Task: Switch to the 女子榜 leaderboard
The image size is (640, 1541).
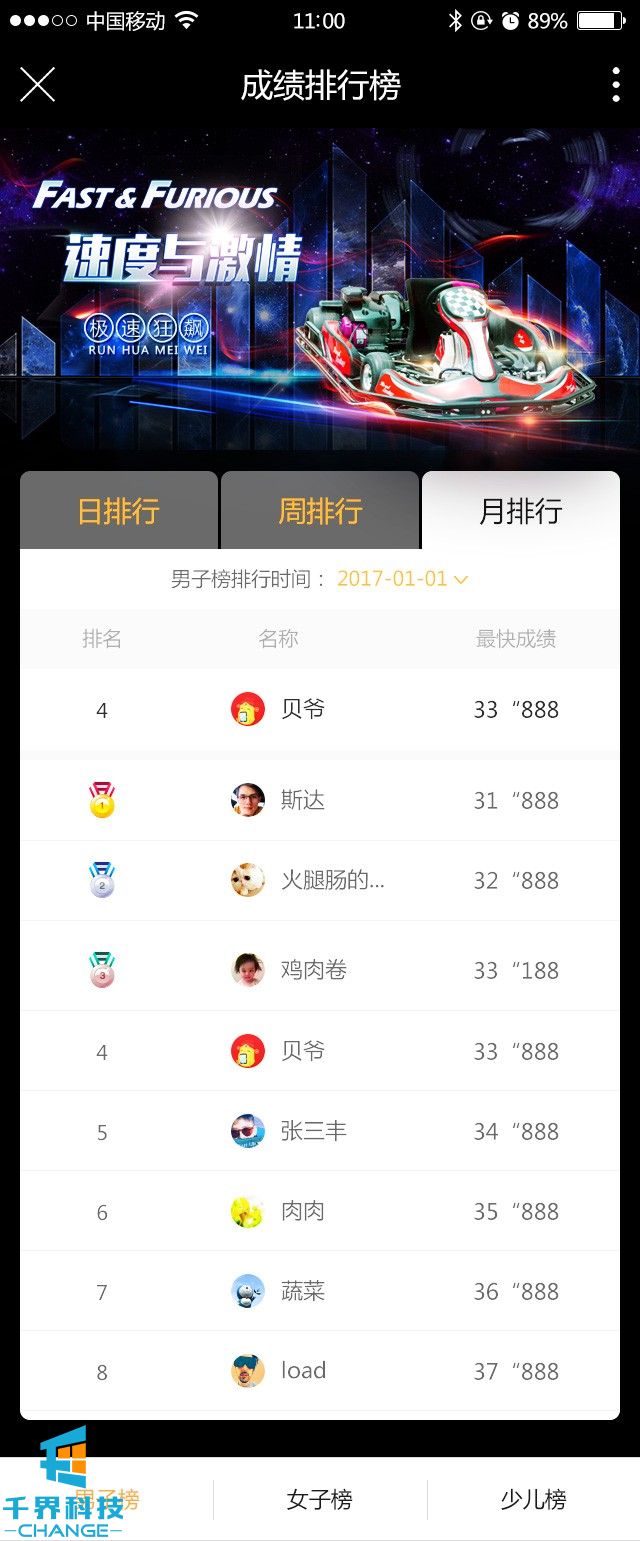Action: tap(320, 1499)
